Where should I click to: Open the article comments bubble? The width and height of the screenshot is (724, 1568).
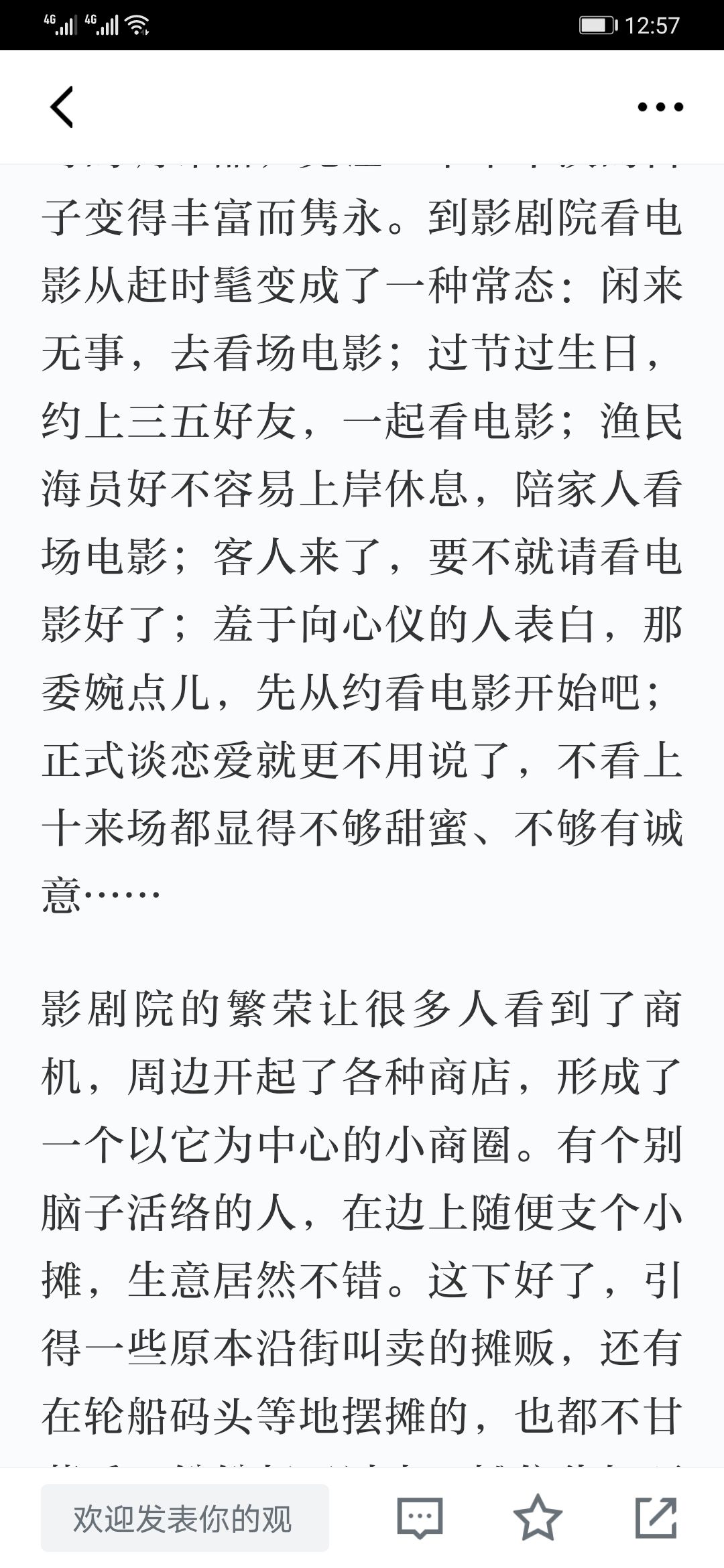click(420, 1518)
